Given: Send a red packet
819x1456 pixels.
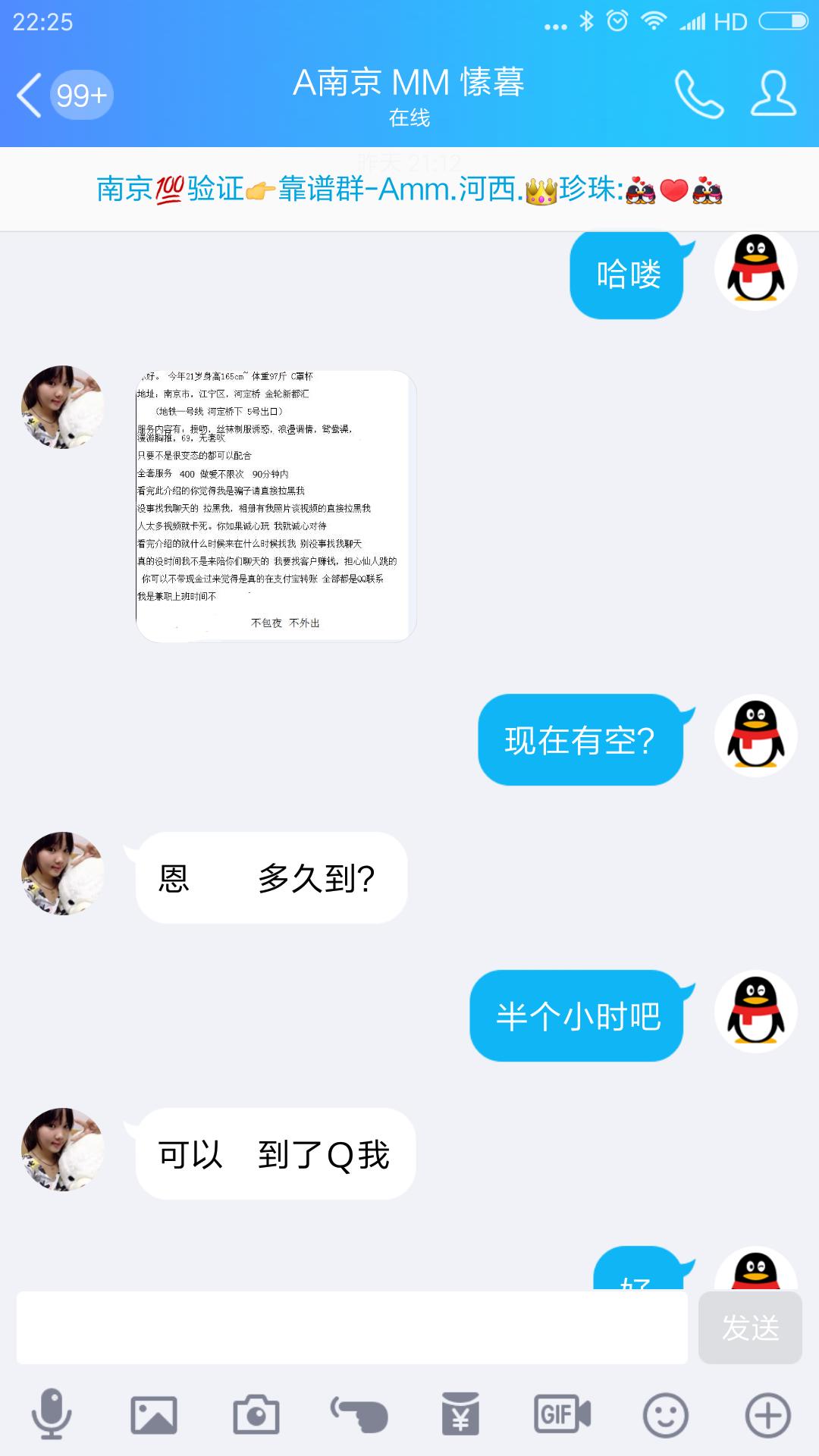Looking at the screenshot, I should (x=460, y=1415).
